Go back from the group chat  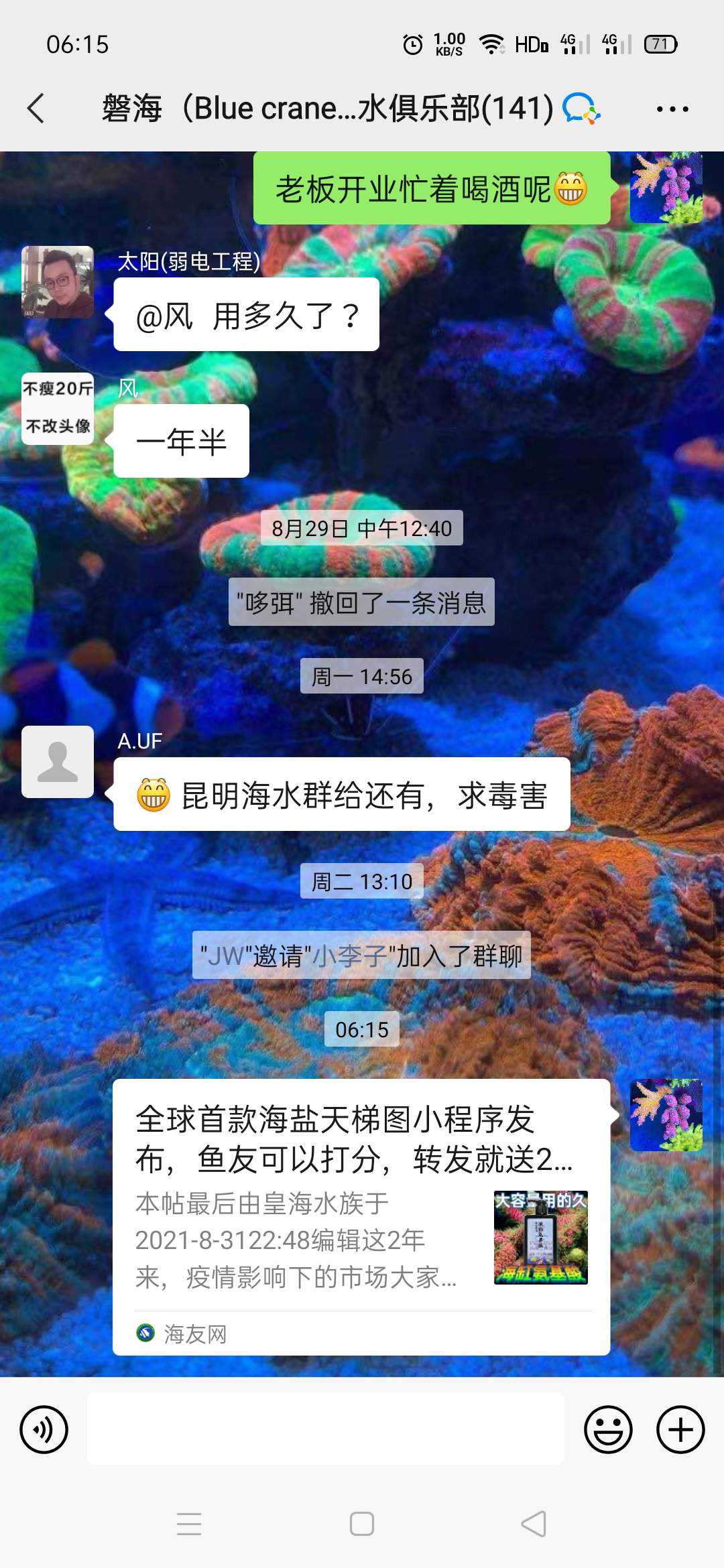[36, 109]
